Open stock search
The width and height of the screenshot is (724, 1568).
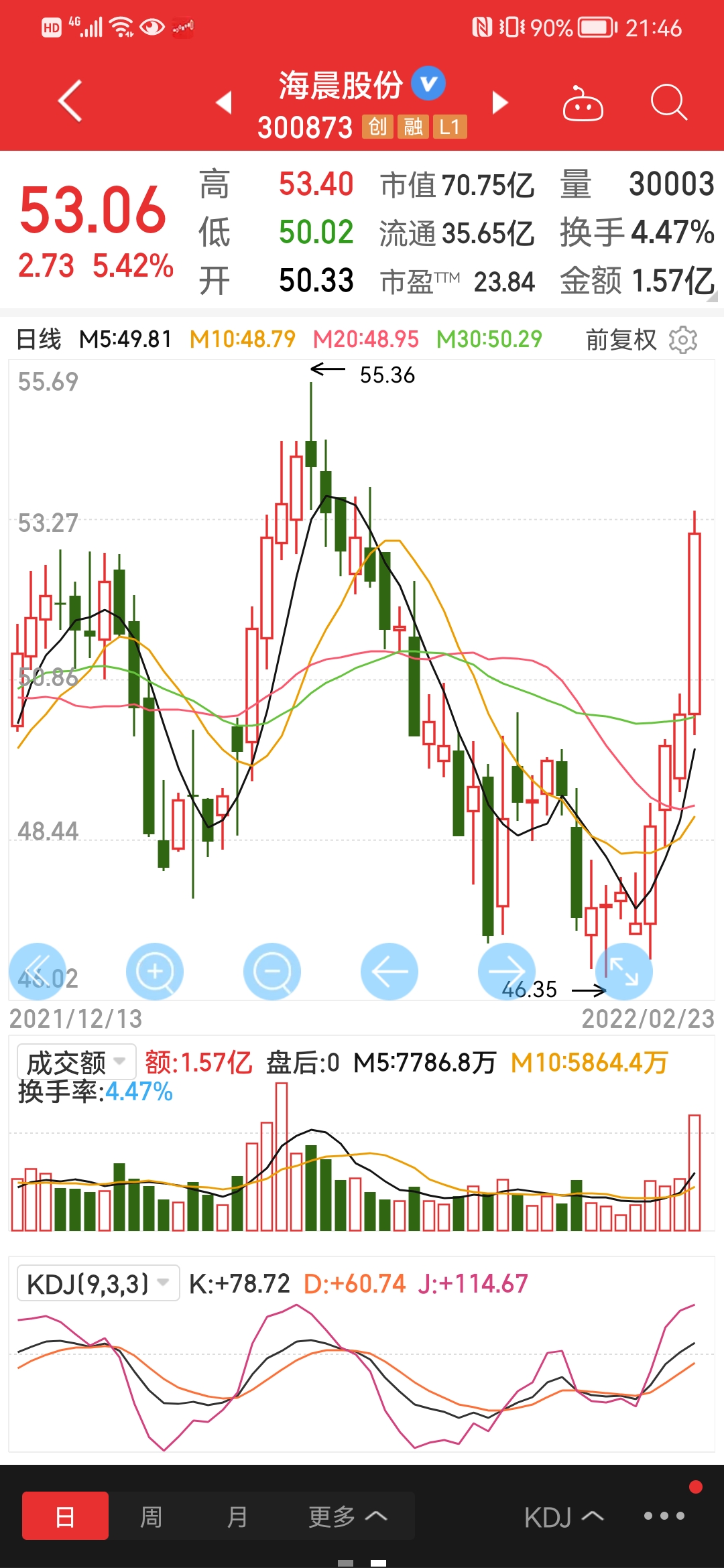[669, 103]
